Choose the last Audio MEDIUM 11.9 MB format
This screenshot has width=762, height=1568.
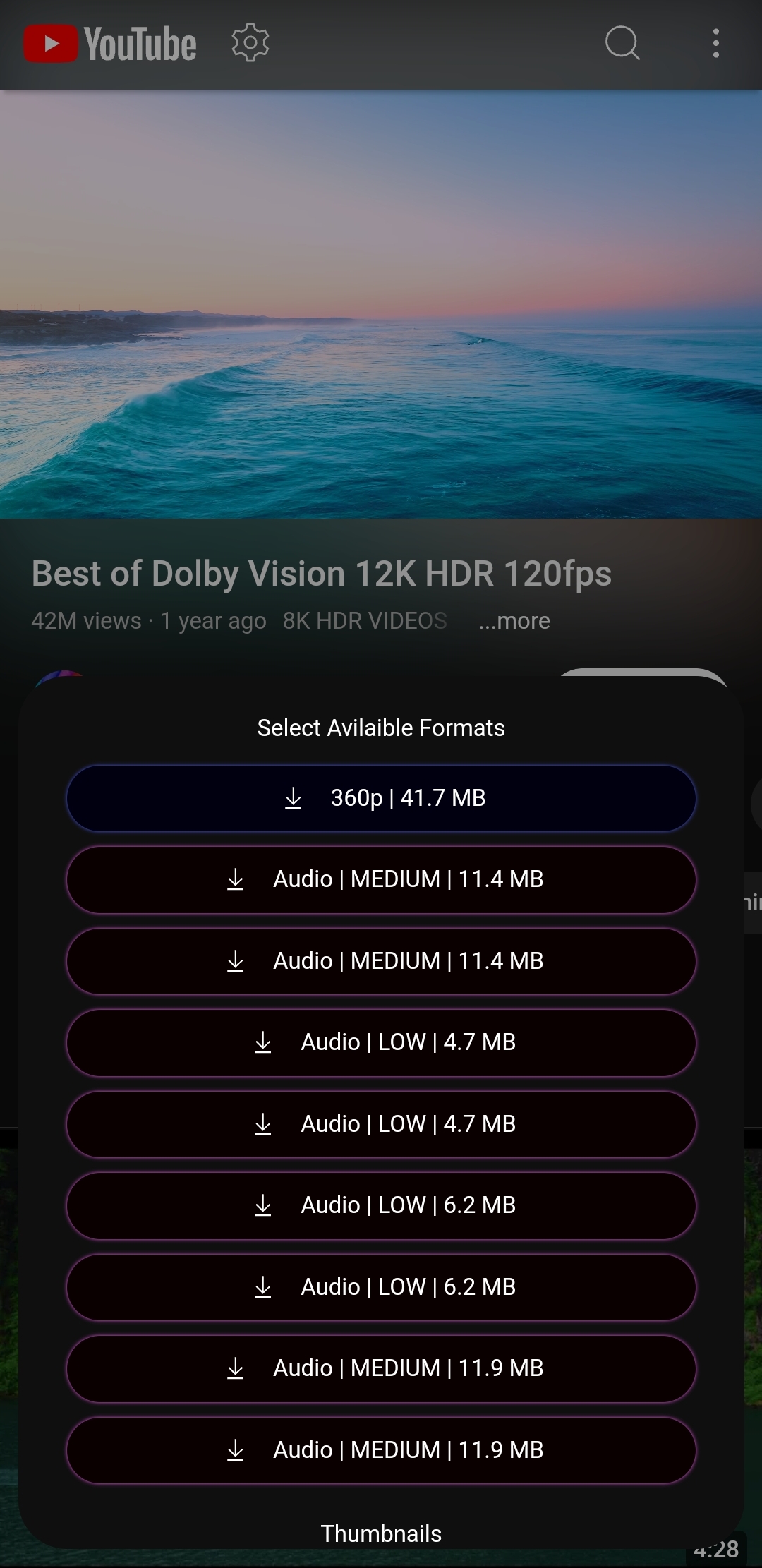[x=381, y=1450]
